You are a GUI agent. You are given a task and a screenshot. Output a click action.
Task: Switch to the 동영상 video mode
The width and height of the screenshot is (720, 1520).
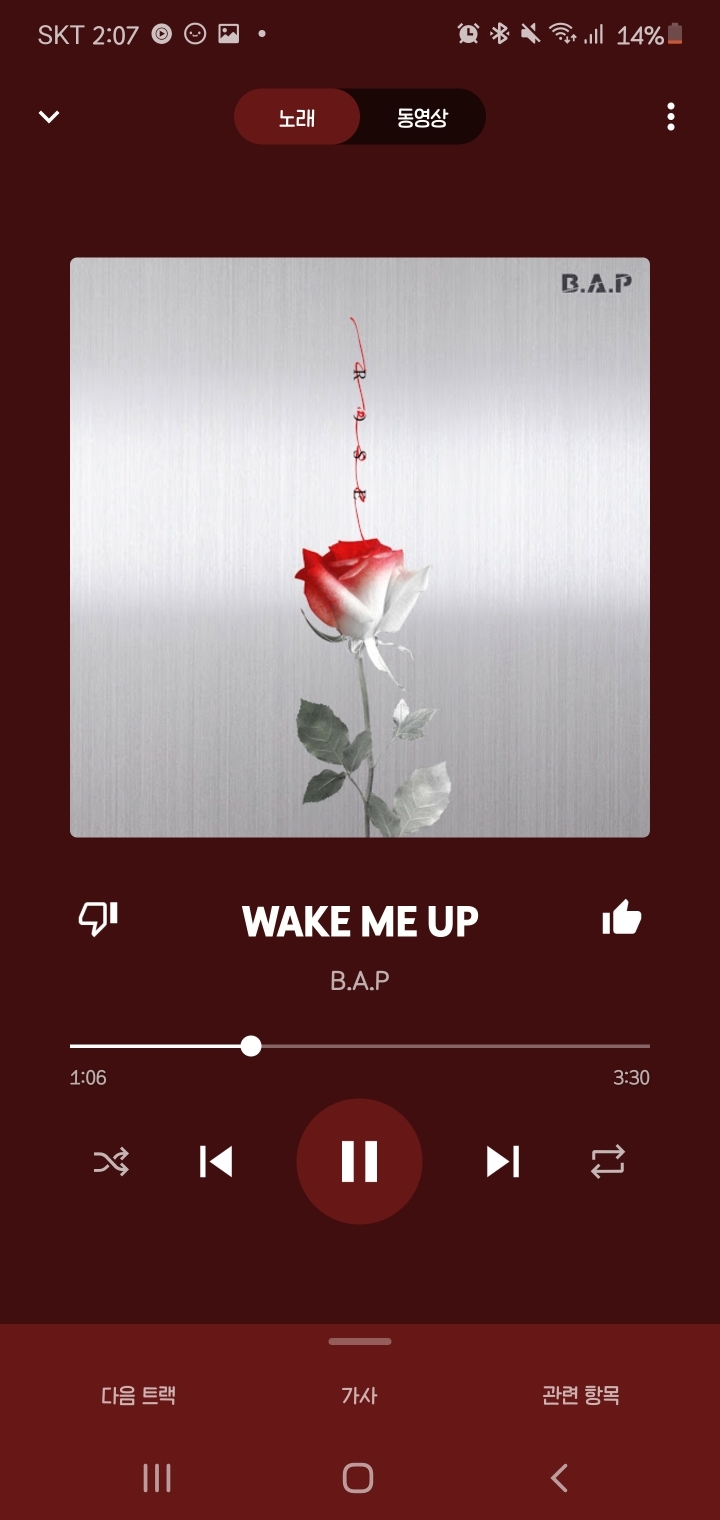tap(422, 117)
